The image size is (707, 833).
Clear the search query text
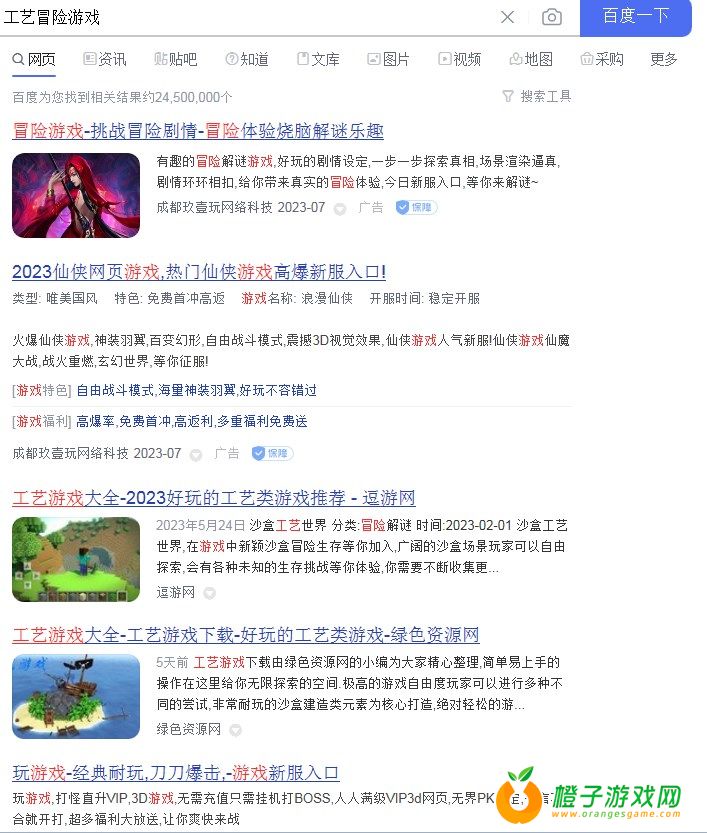coord(507,17)
